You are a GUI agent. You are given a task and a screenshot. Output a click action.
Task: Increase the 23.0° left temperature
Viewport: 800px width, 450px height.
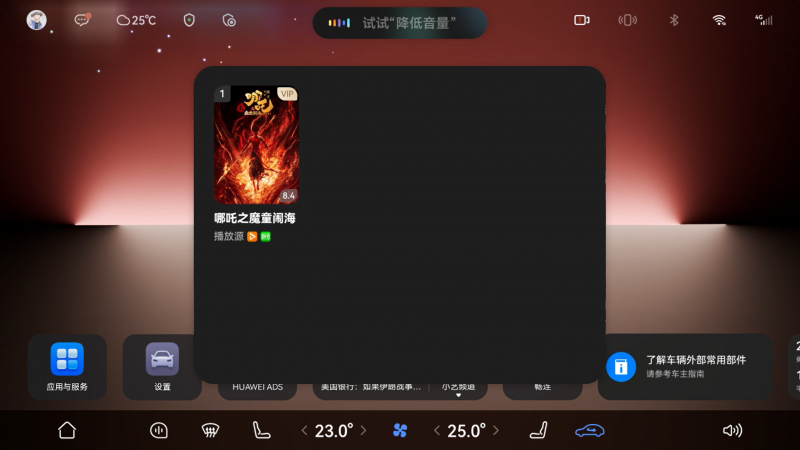click(x=363, y=430)
